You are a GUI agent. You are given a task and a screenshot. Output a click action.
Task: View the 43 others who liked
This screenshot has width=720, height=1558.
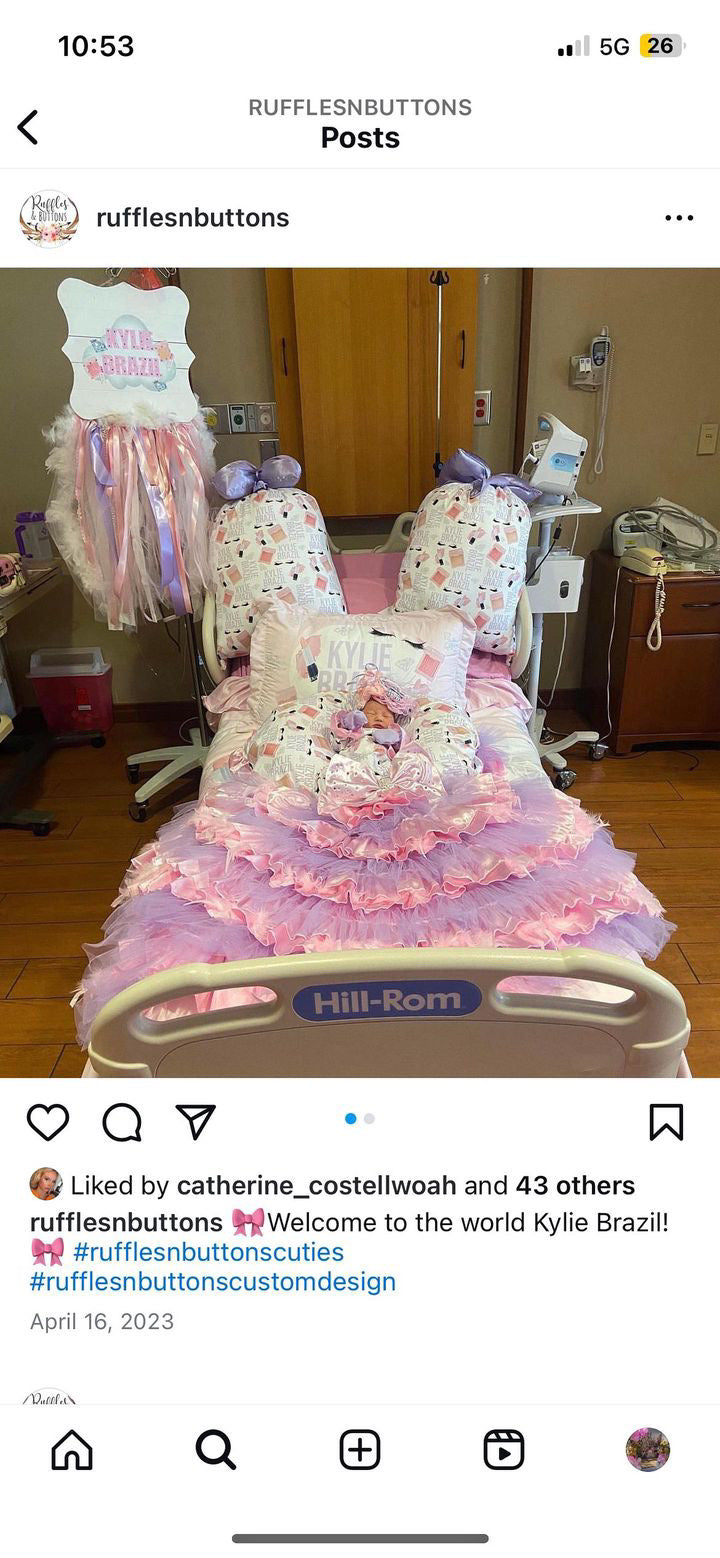point(575,1186)
